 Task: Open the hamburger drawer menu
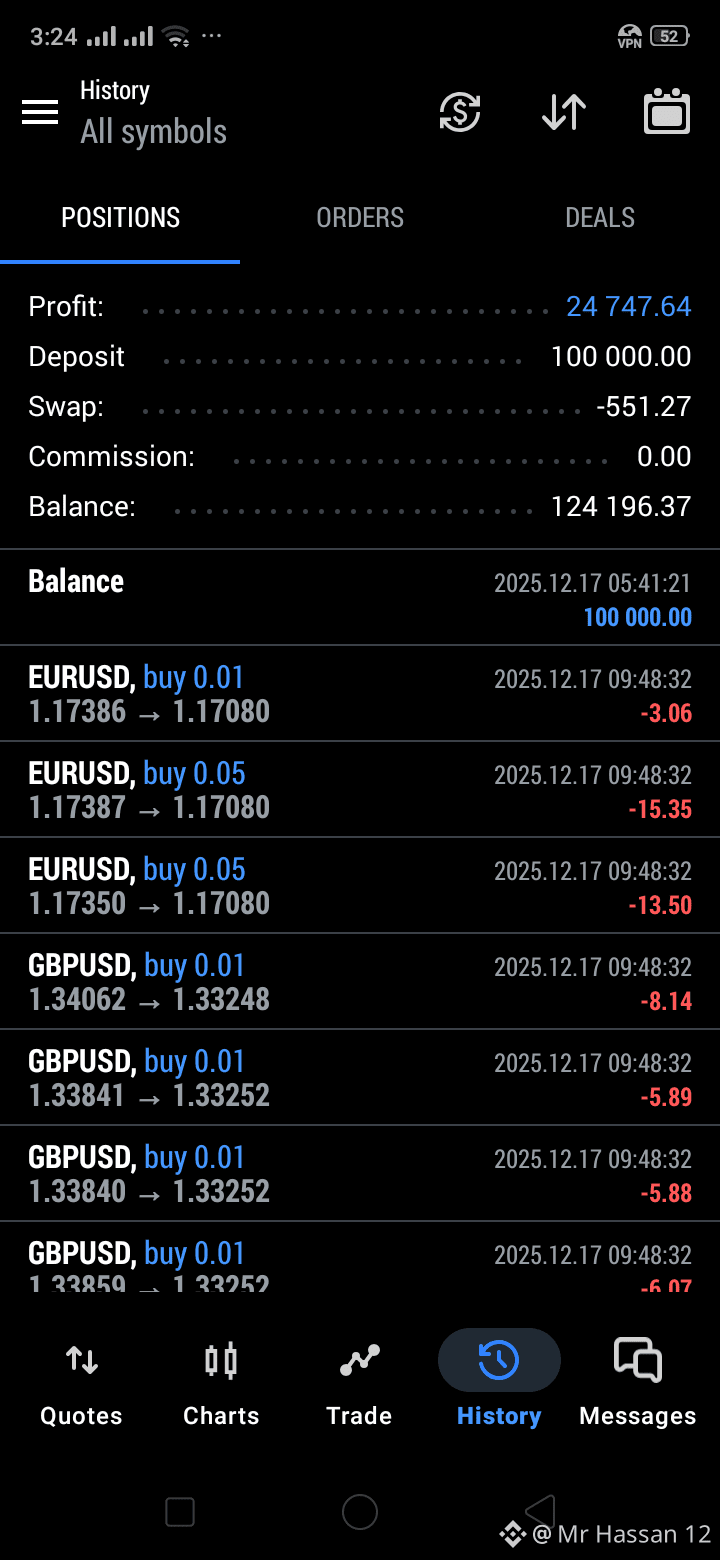[x=40, y=112]
